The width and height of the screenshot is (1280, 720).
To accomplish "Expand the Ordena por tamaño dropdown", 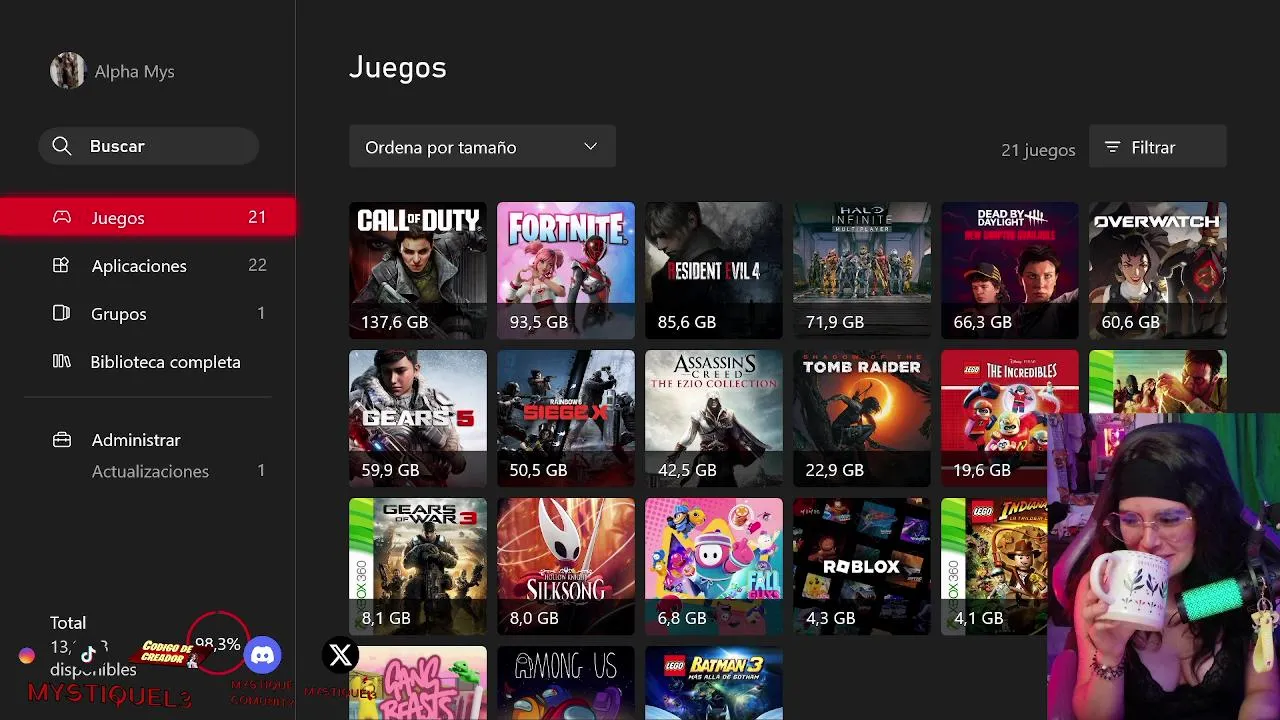I will coord(481,147).
